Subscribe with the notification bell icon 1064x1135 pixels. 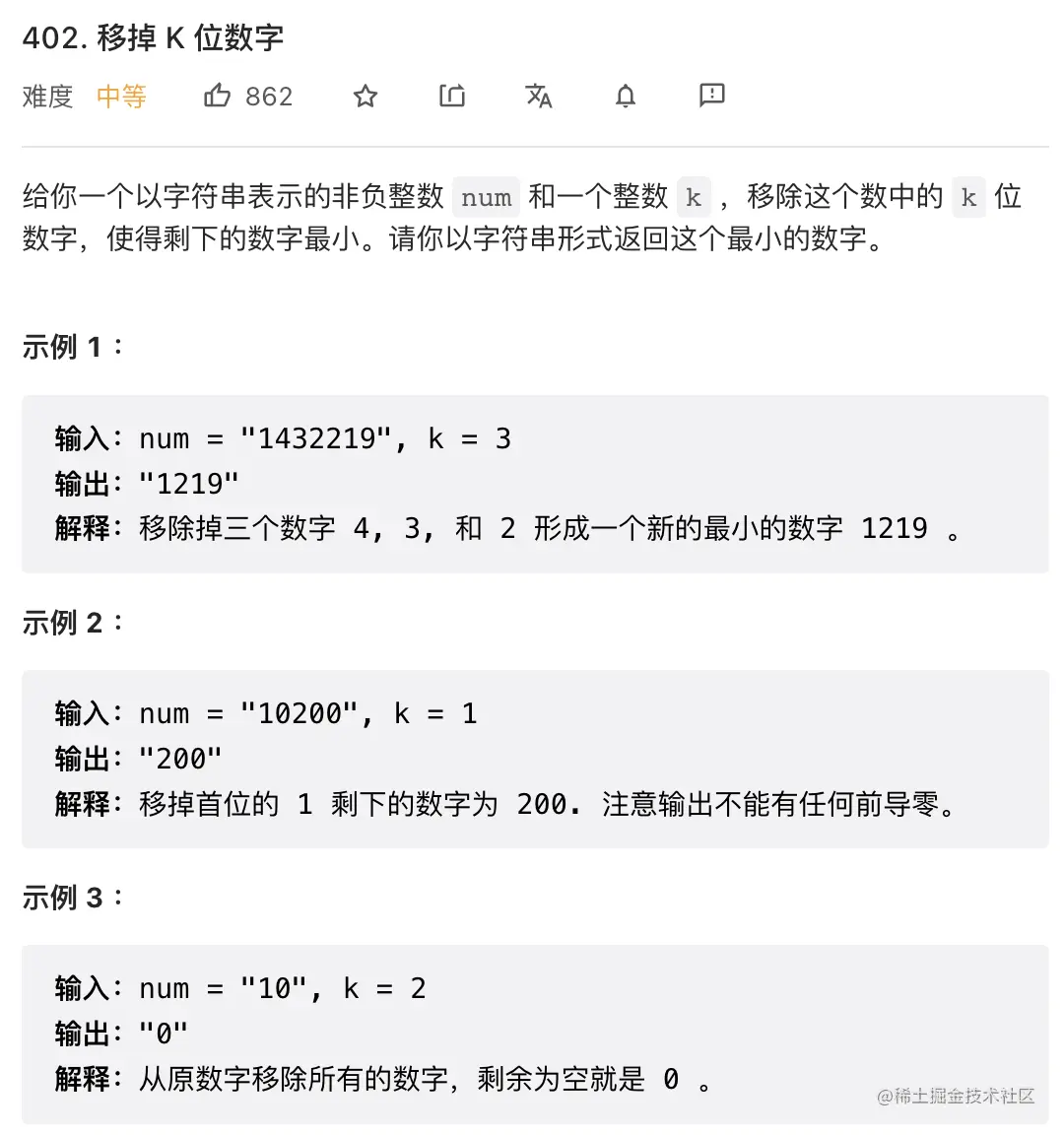tap(626, 96)
